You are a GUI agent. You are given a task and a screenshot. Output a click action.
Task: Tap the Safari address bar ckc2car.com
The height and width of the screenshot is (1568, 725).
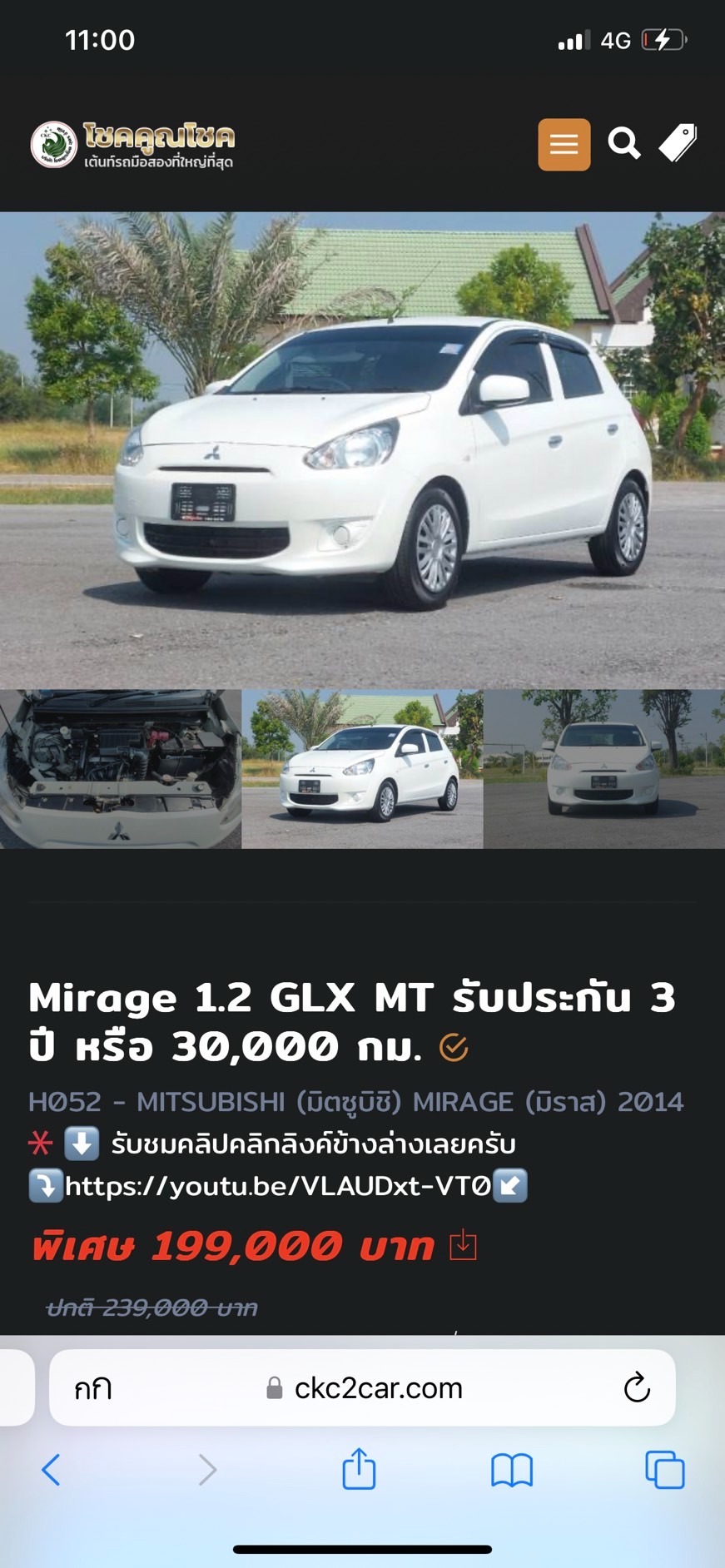[x=362, y=1387]
